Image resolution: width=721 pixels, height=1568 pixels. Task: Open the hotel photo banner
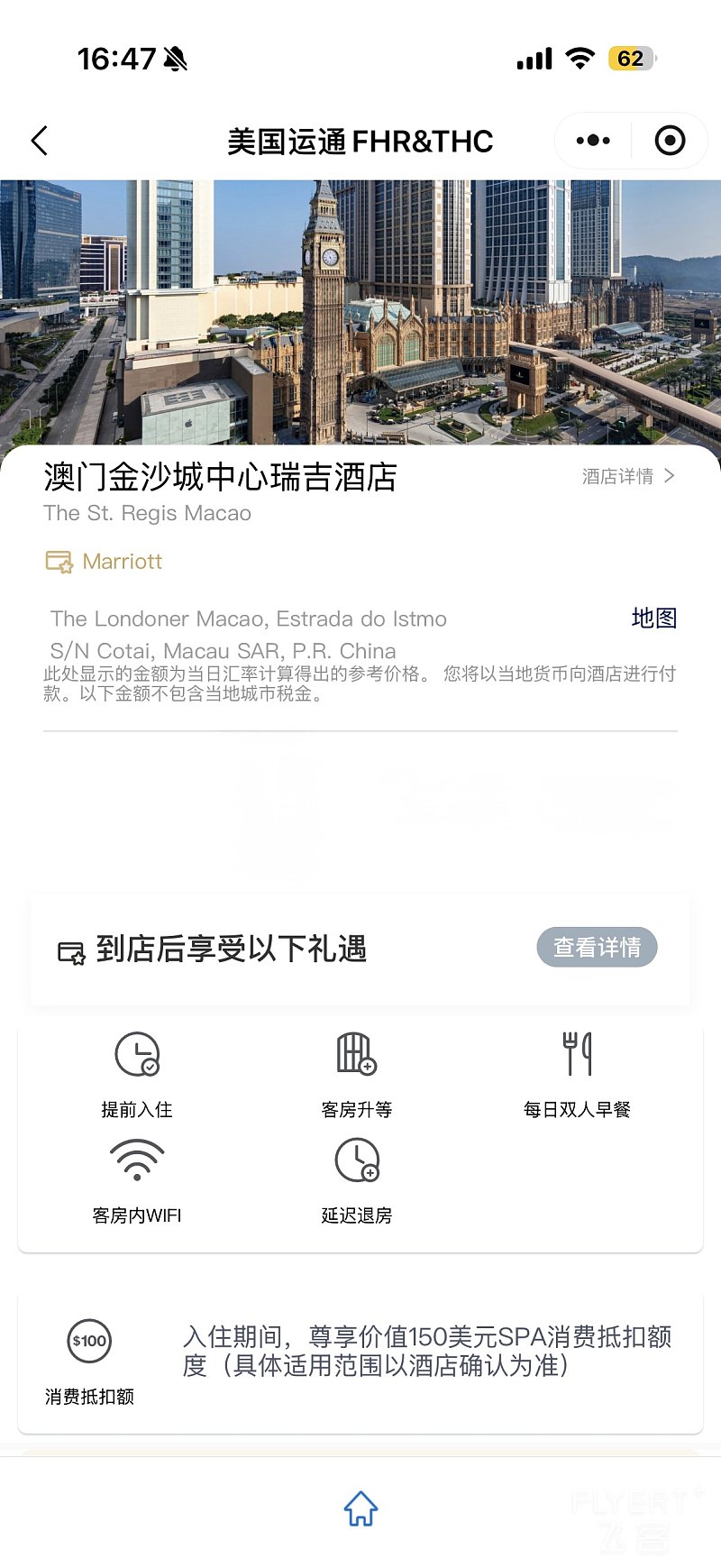360,311
